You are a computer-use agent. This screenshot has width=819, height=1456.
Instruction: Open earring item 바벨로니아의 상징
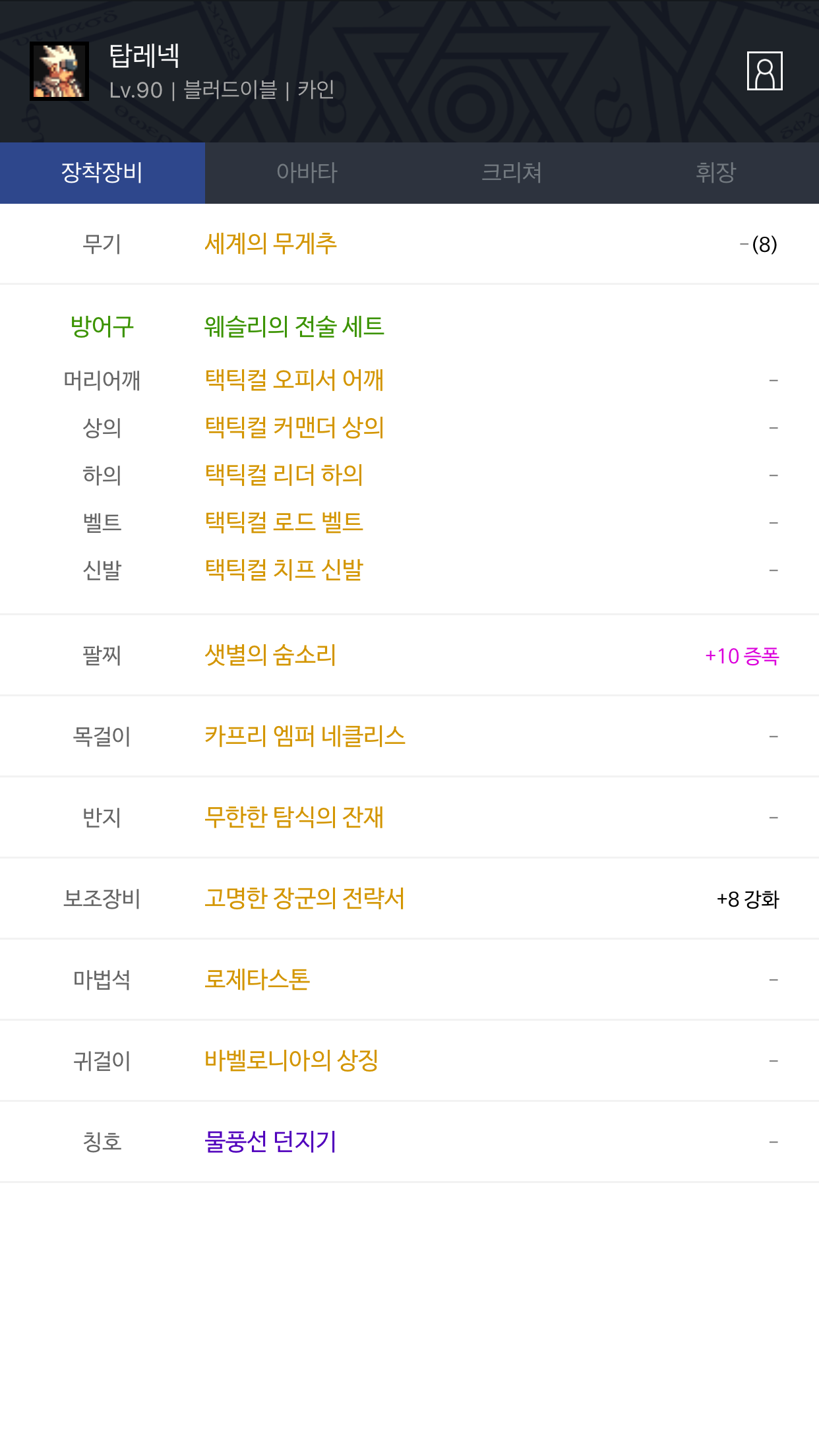291,1060
